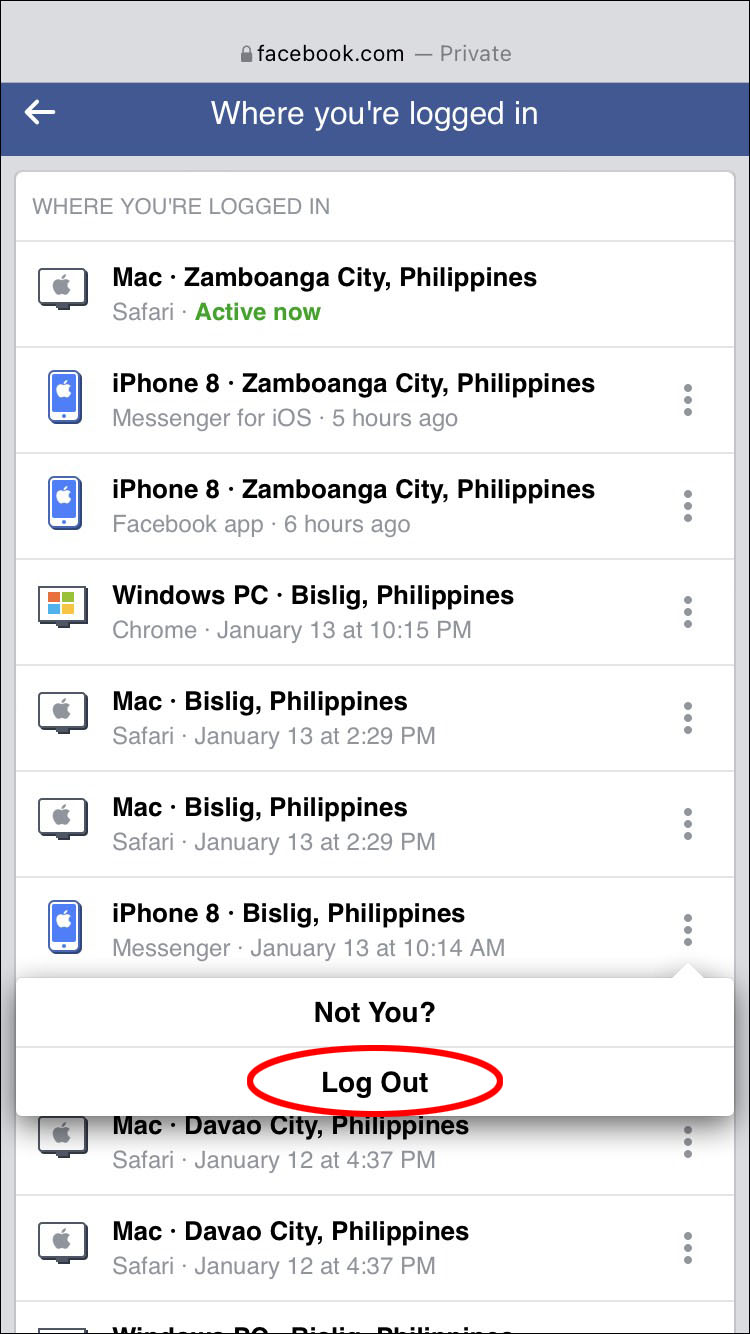This screenshot has width=750, height=1334.
Task: Go back using the header arrow
Action: 40,113
